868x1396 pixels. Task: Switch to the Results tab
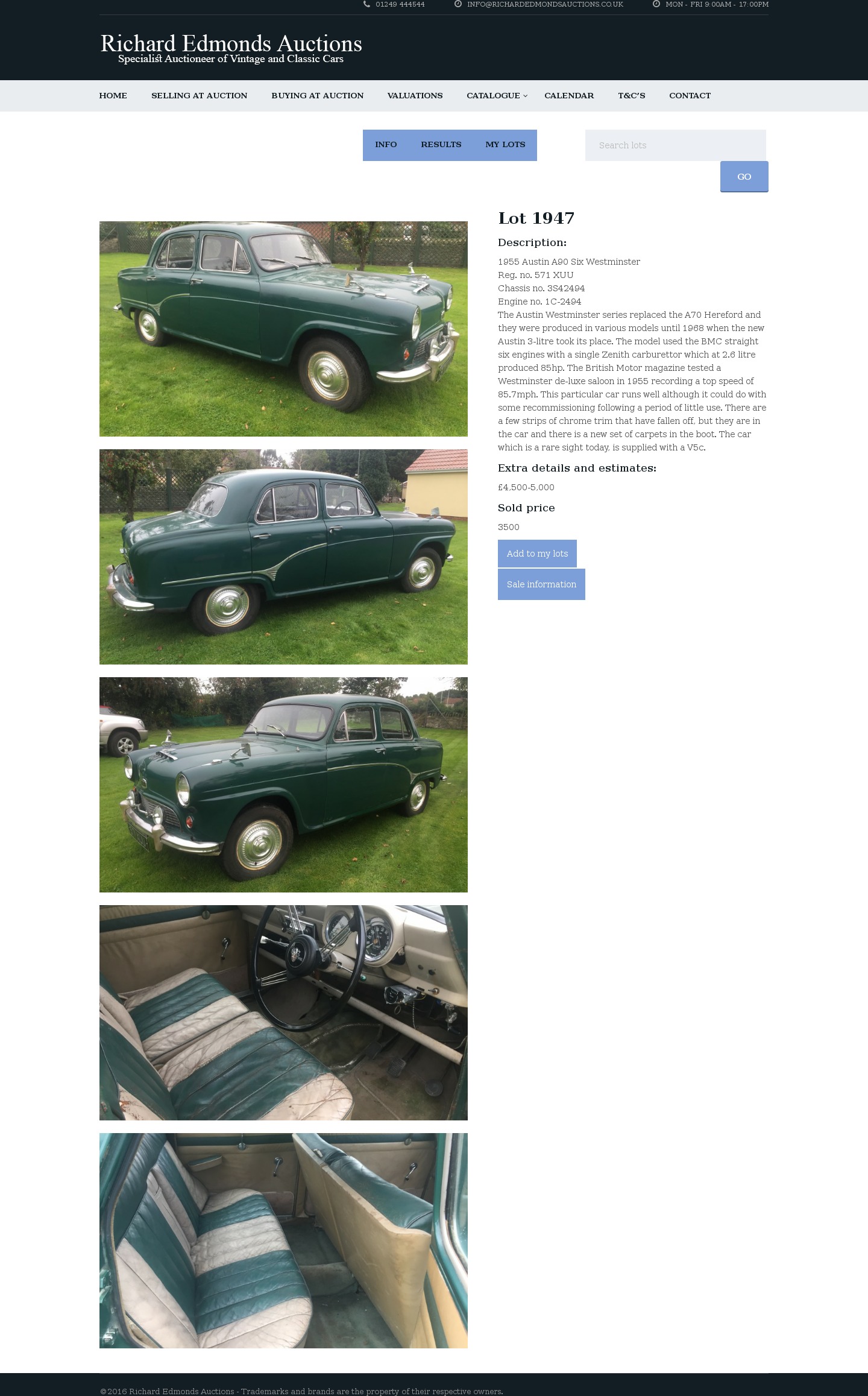point(441,145)
